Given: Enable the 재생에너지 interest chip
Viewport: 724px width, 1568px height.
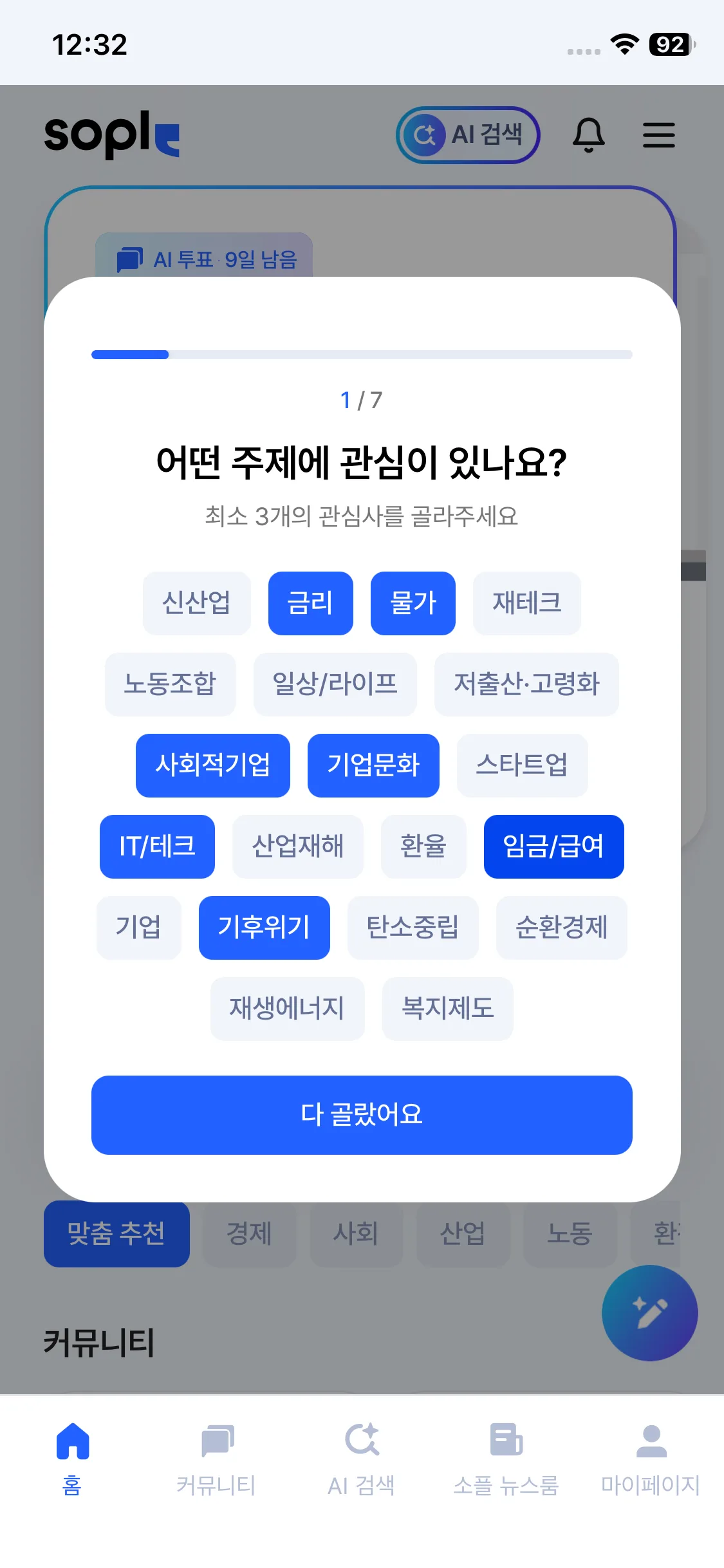Looking at the screenshot, I should pyautogui.click(x=287, y=1008).
